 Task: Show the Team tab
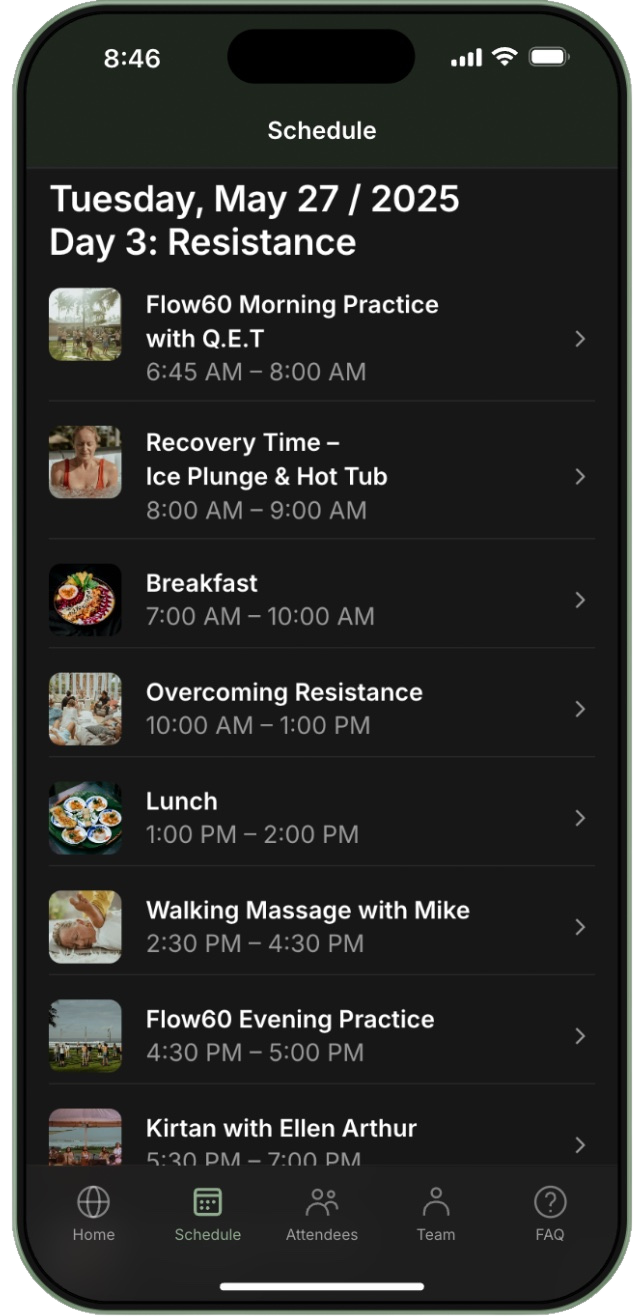(x=435, y=1213)
